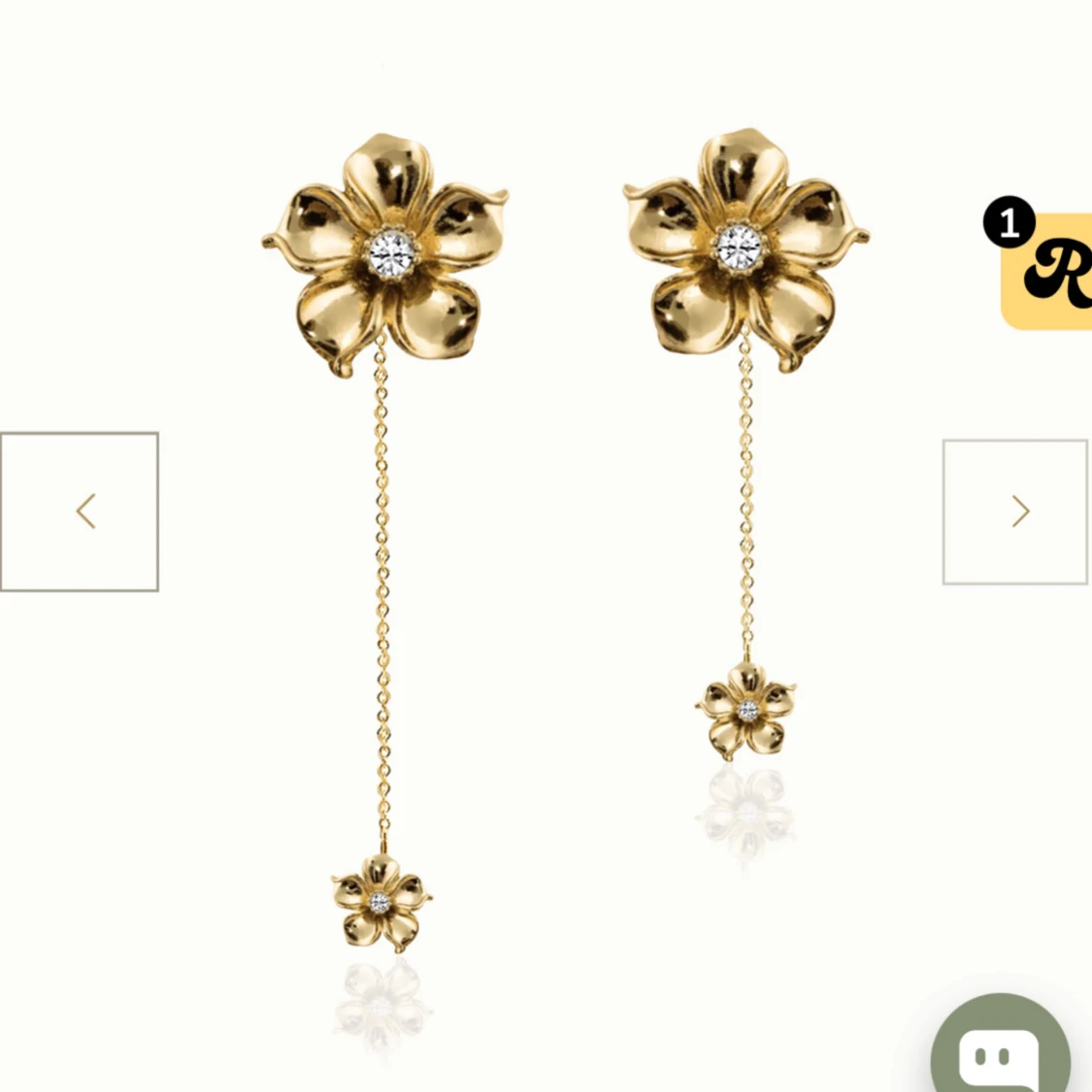1092x1092 pixels.
Task: Go to the previous product image
Action: pos(80,512)
